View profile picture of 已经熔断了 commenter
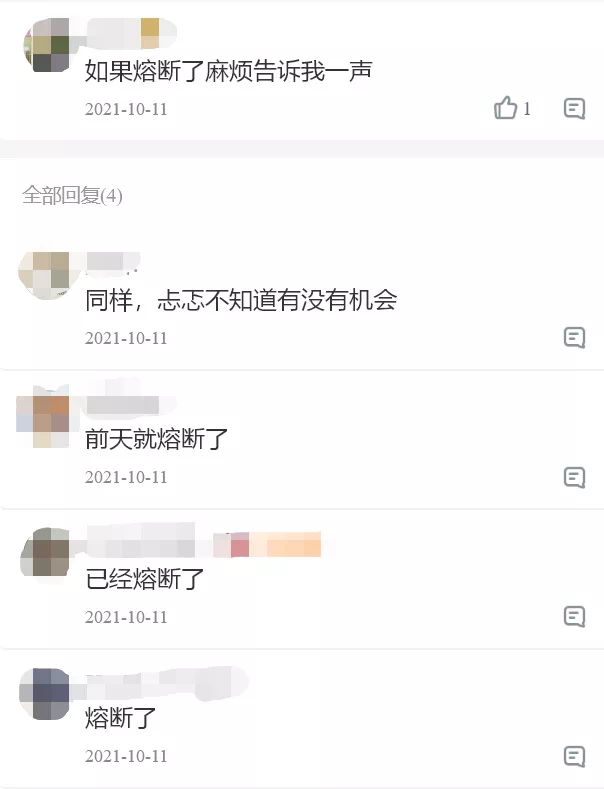 [x=45, y=553]
